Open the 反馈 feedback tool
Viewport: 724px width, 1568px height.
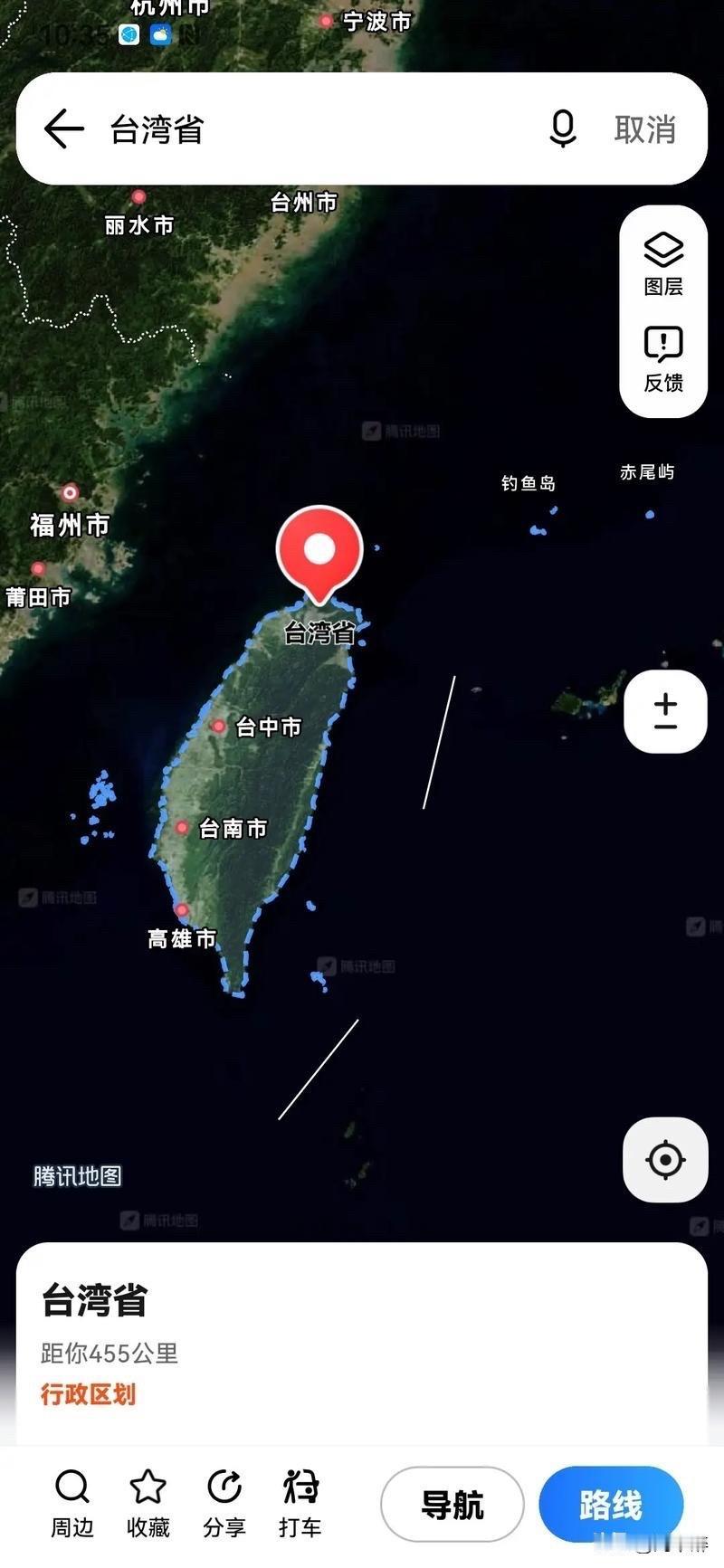point(662,359)
